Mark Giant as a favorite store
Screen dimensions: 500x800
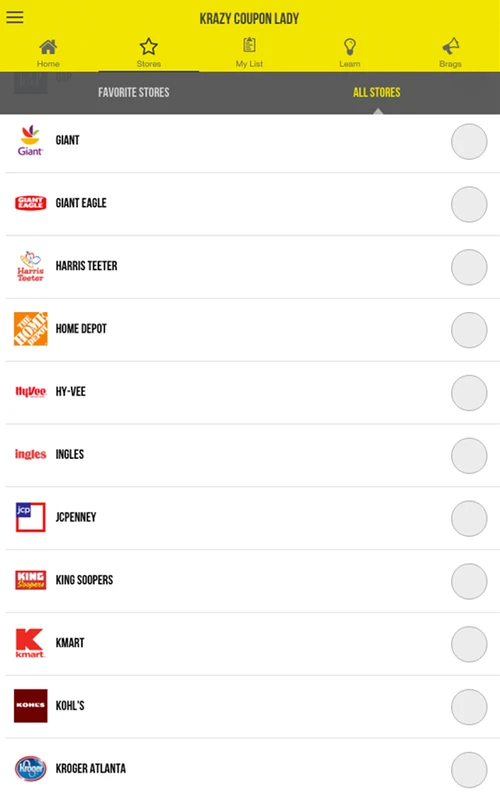pyautogui.click(x=469, y=141)
